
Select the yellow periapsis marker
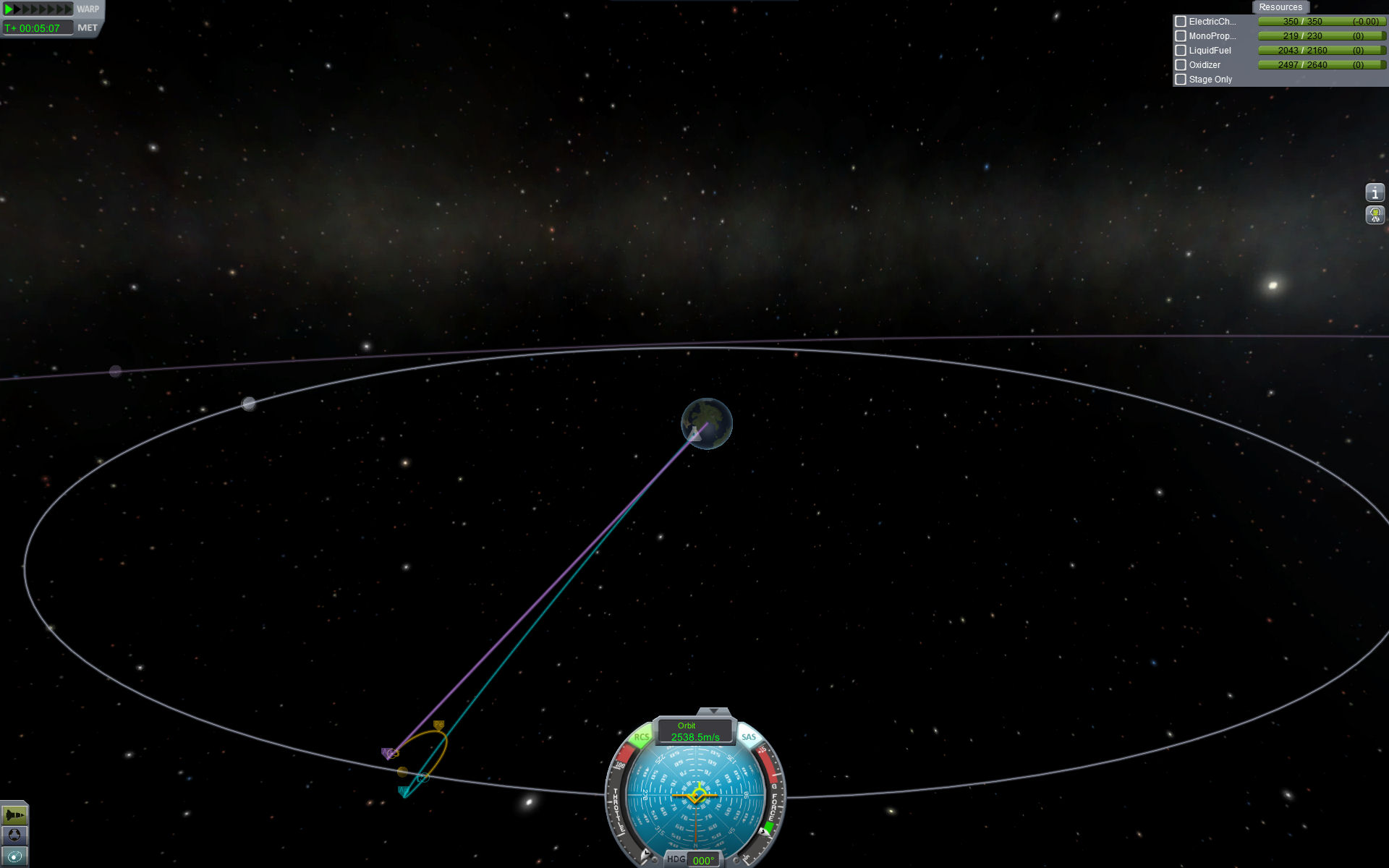[438, 725]
